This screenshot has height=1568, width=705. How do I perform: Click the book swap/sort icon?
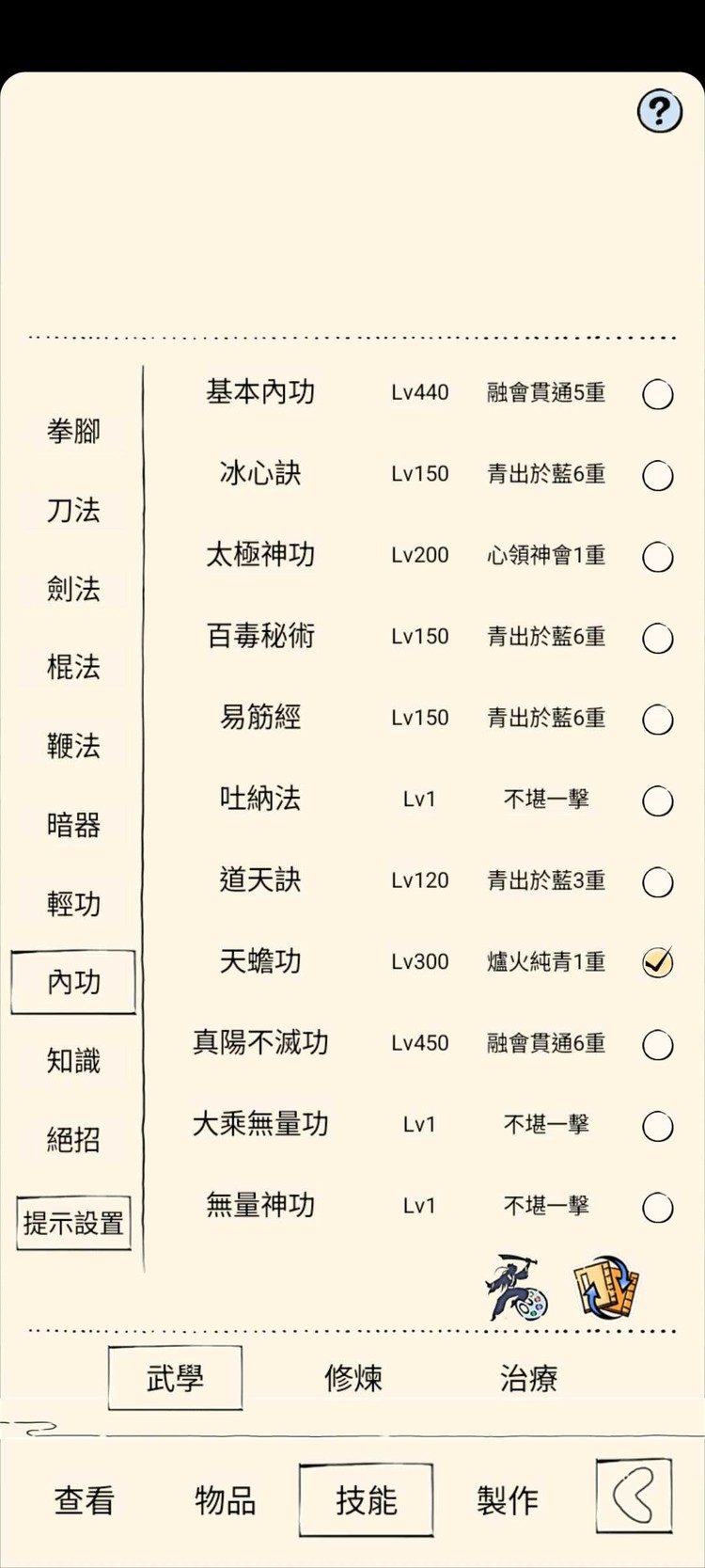pos(606,1289)
